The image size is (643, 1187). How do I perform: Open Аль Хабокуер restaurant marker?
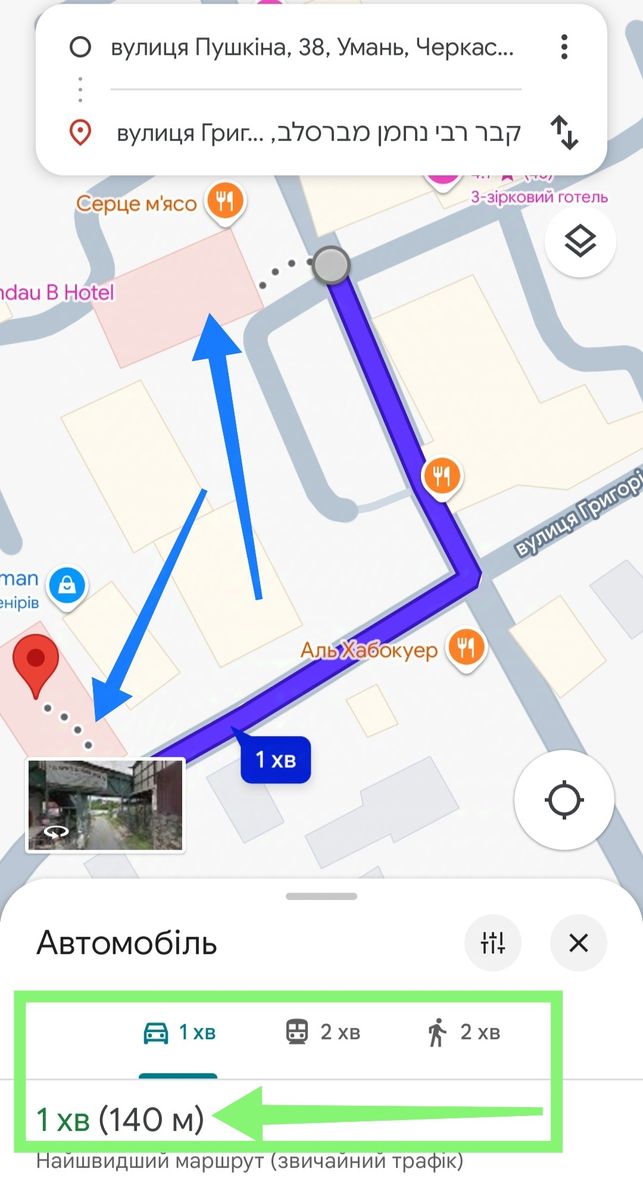[x=466, y=648]
